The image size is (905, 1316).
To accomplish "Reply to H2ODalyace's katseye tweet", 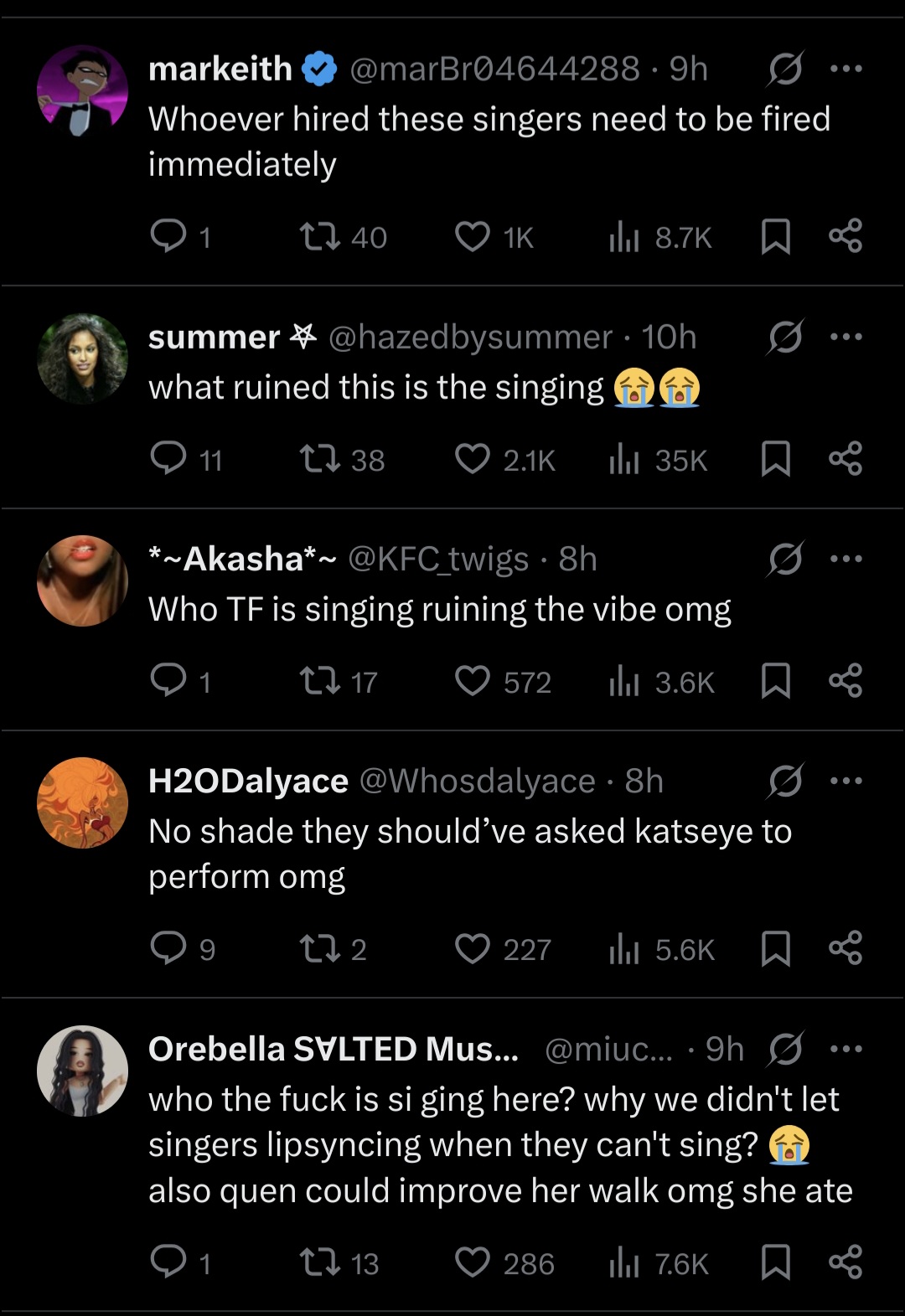I will click(168, 948).
